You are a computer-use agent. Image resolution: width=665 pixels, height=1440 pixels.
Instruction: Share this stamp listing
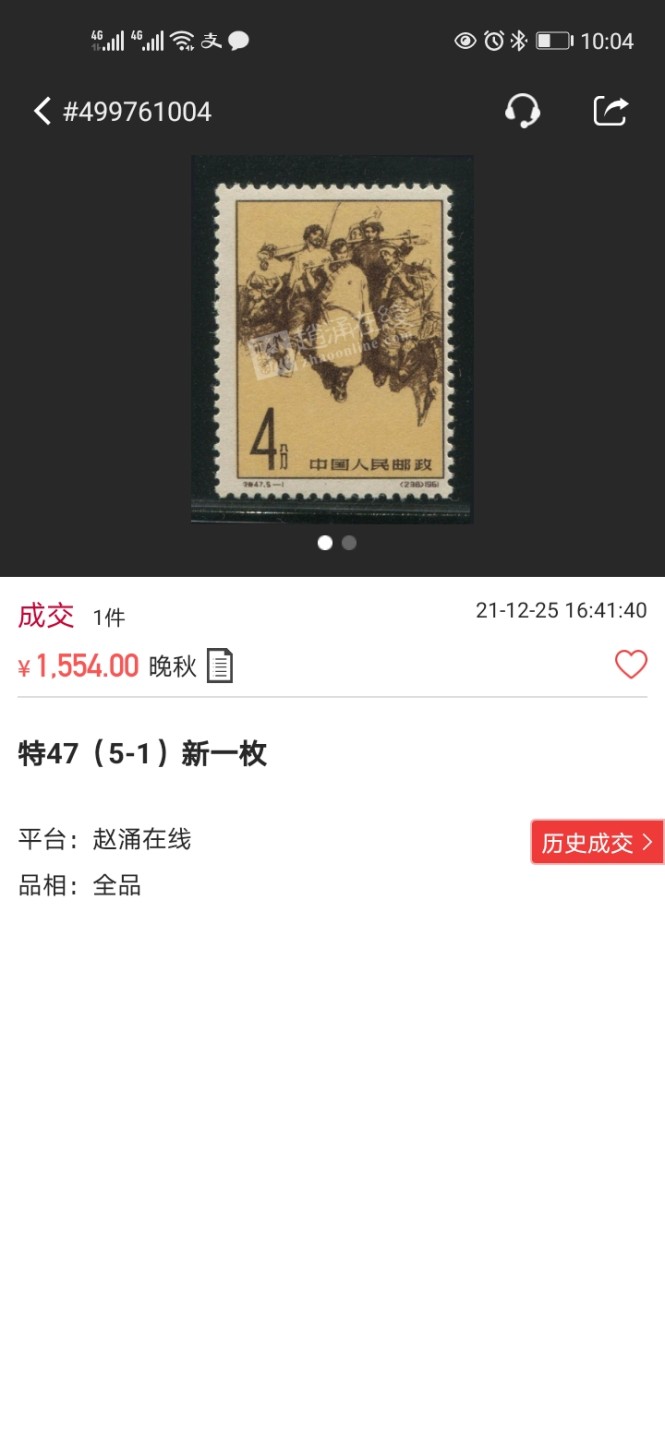(x=610, y=111)
